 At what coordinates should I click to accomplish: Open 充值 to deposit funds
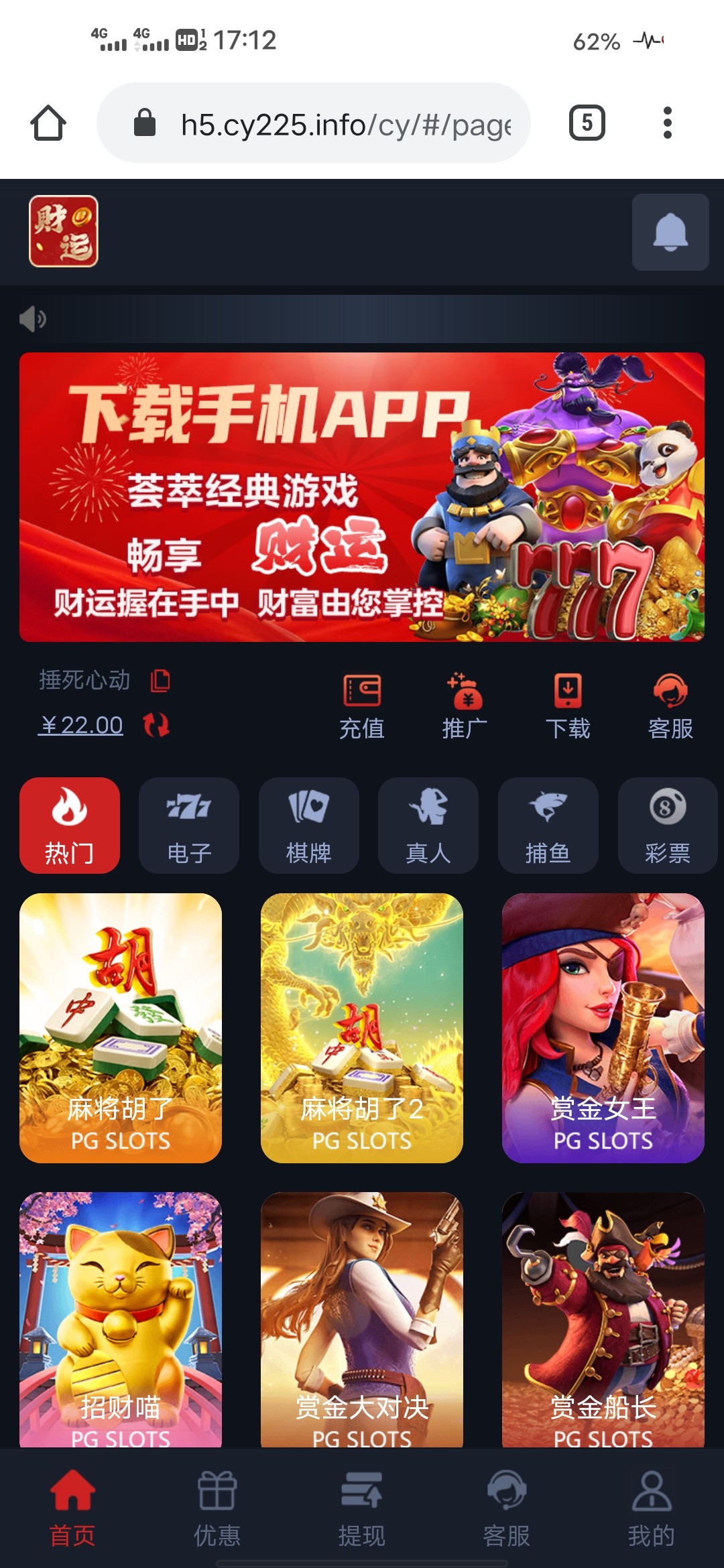click(x=362, y=707)
